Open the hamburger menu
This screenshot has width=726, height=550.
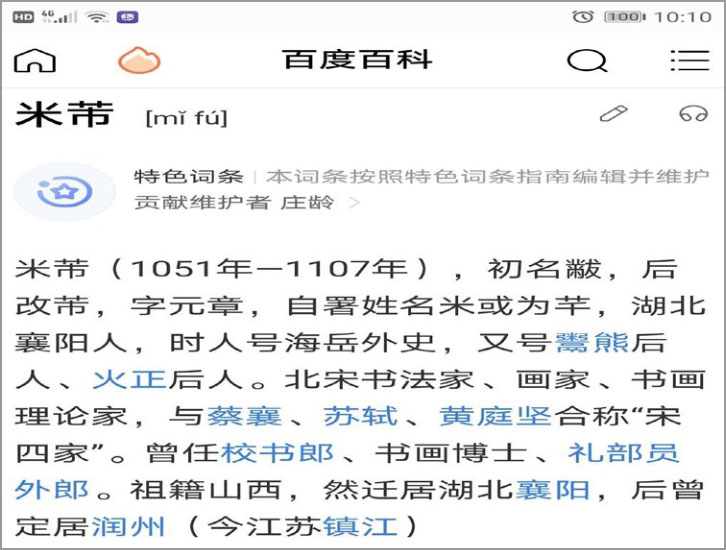(x=689, y=60)
